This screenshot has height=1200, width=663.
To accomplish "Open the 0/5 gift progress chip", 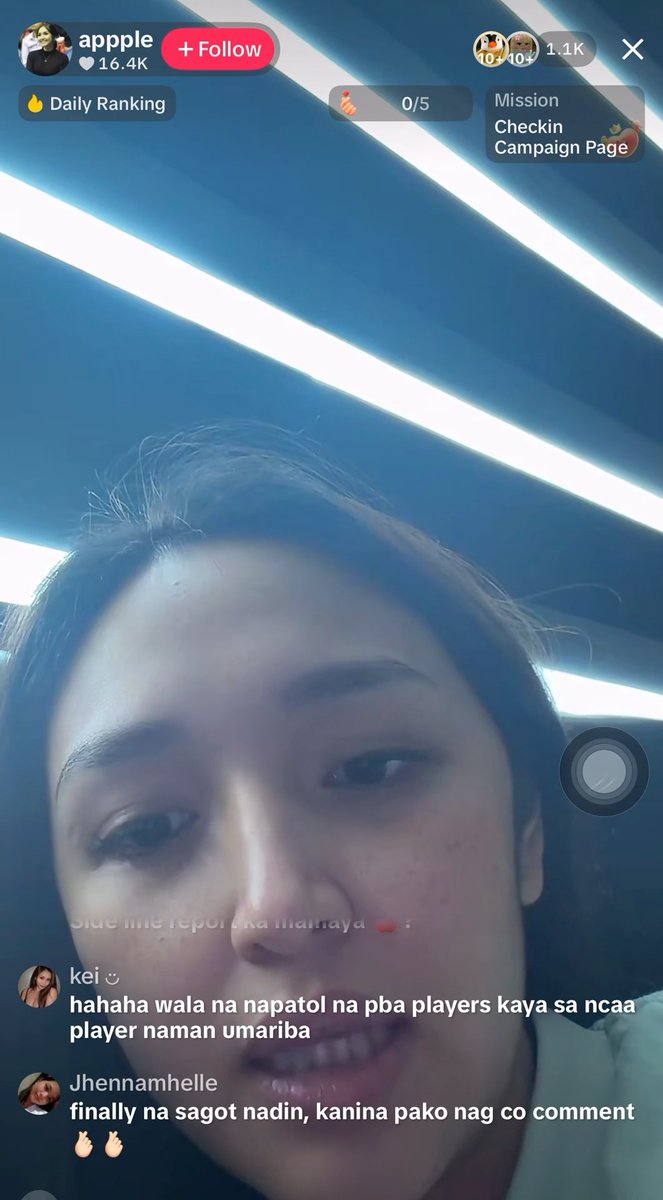I will 401,104.
